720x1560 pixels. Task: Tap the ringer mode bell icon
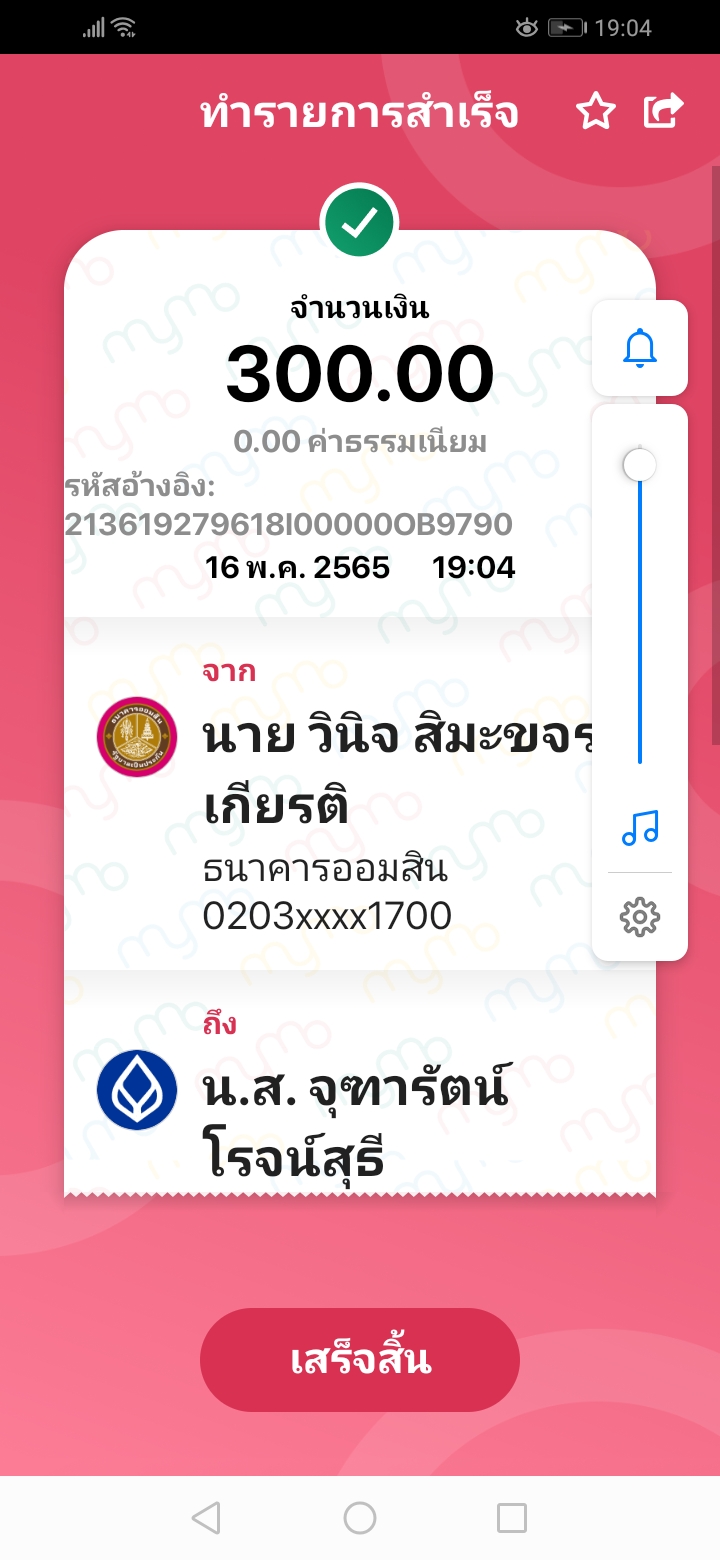coord(640,348)
